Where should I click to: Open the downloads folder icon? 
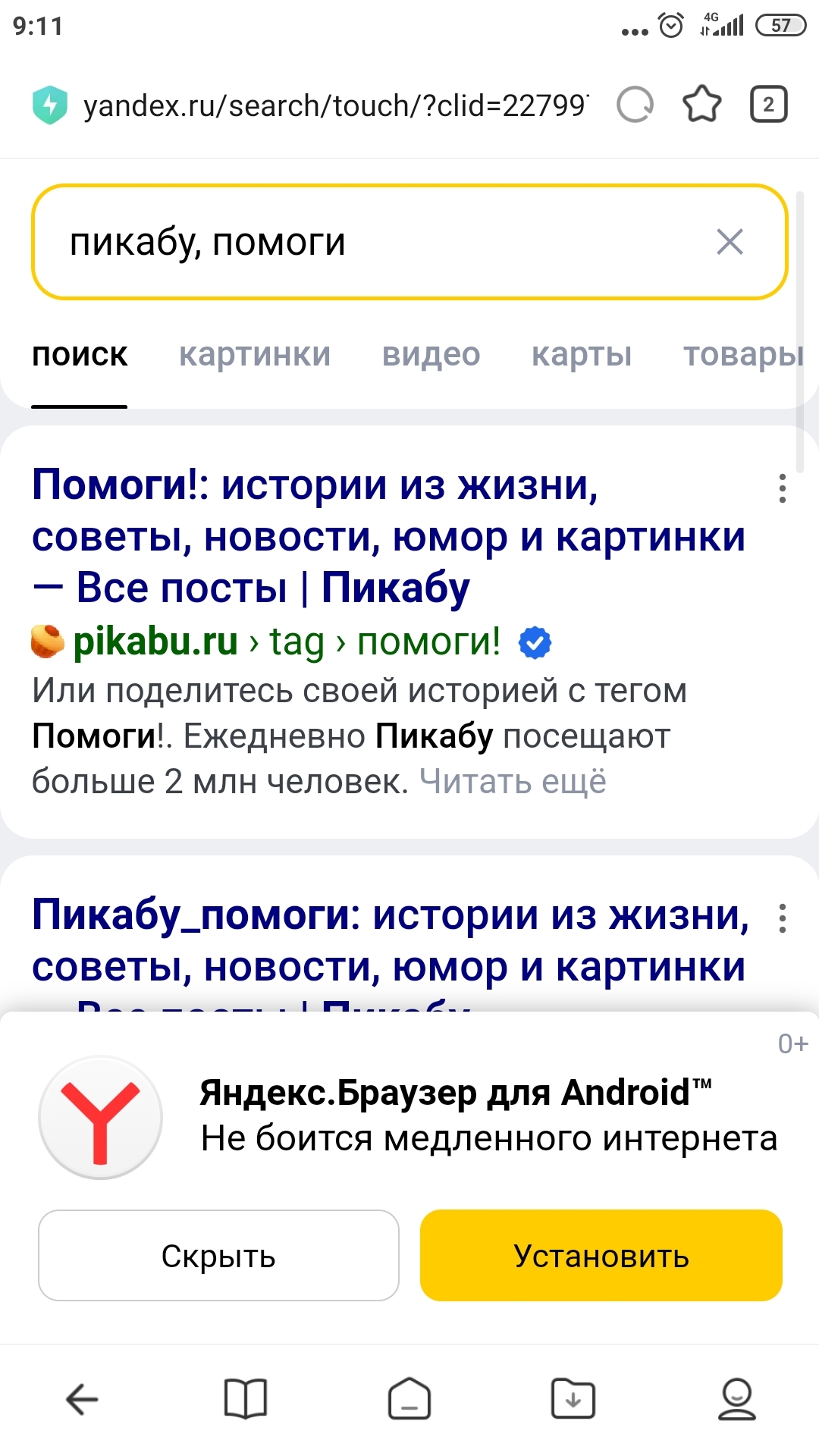[573, 1399]
